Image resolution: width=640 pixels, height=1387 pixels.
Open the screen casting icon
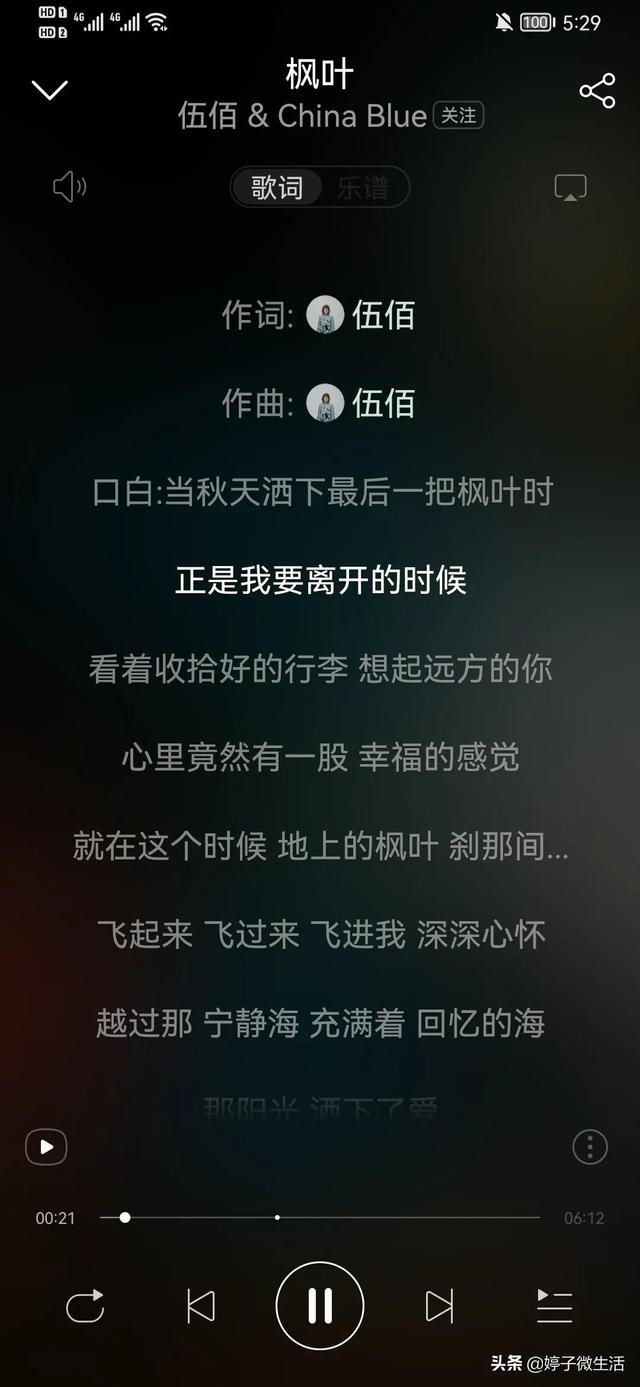pyautogui.click(x=570, y=187)
